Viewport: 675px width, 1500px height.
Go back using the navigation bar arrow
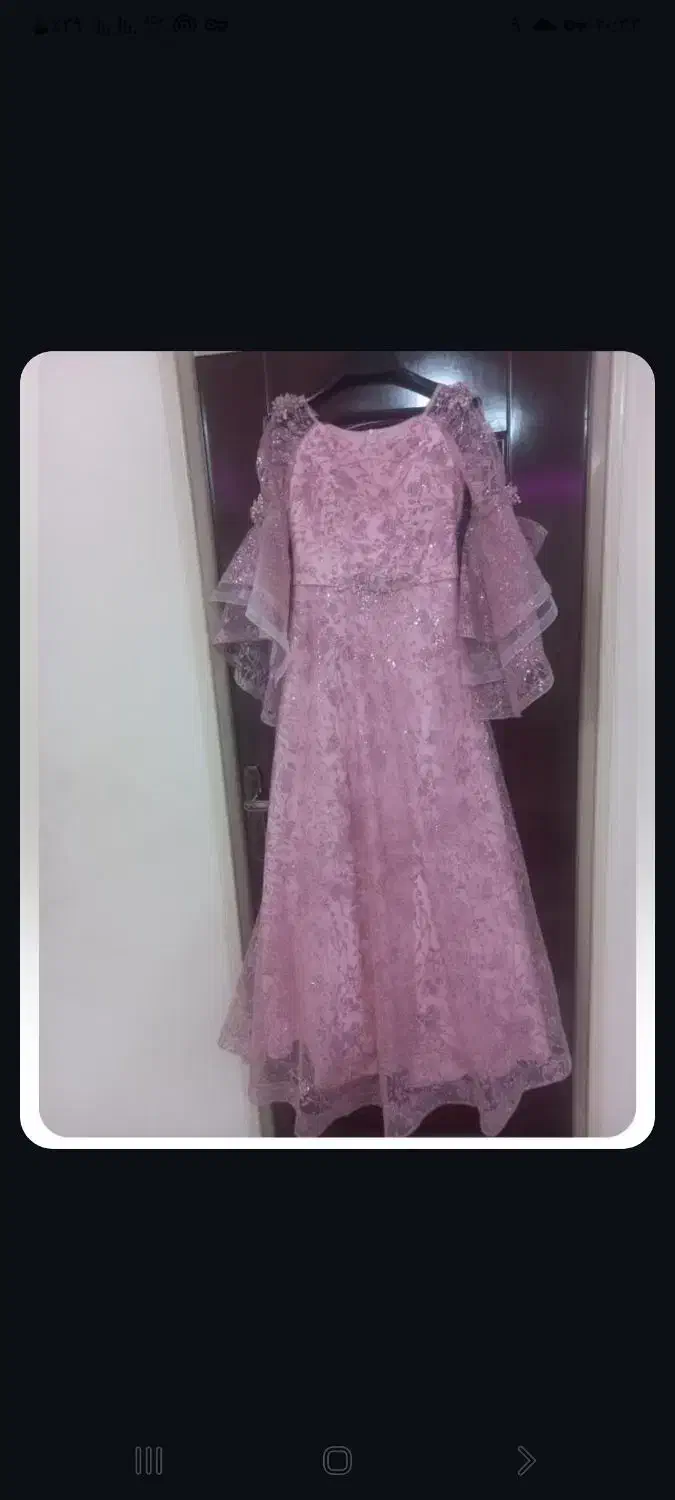point(525,1461)
